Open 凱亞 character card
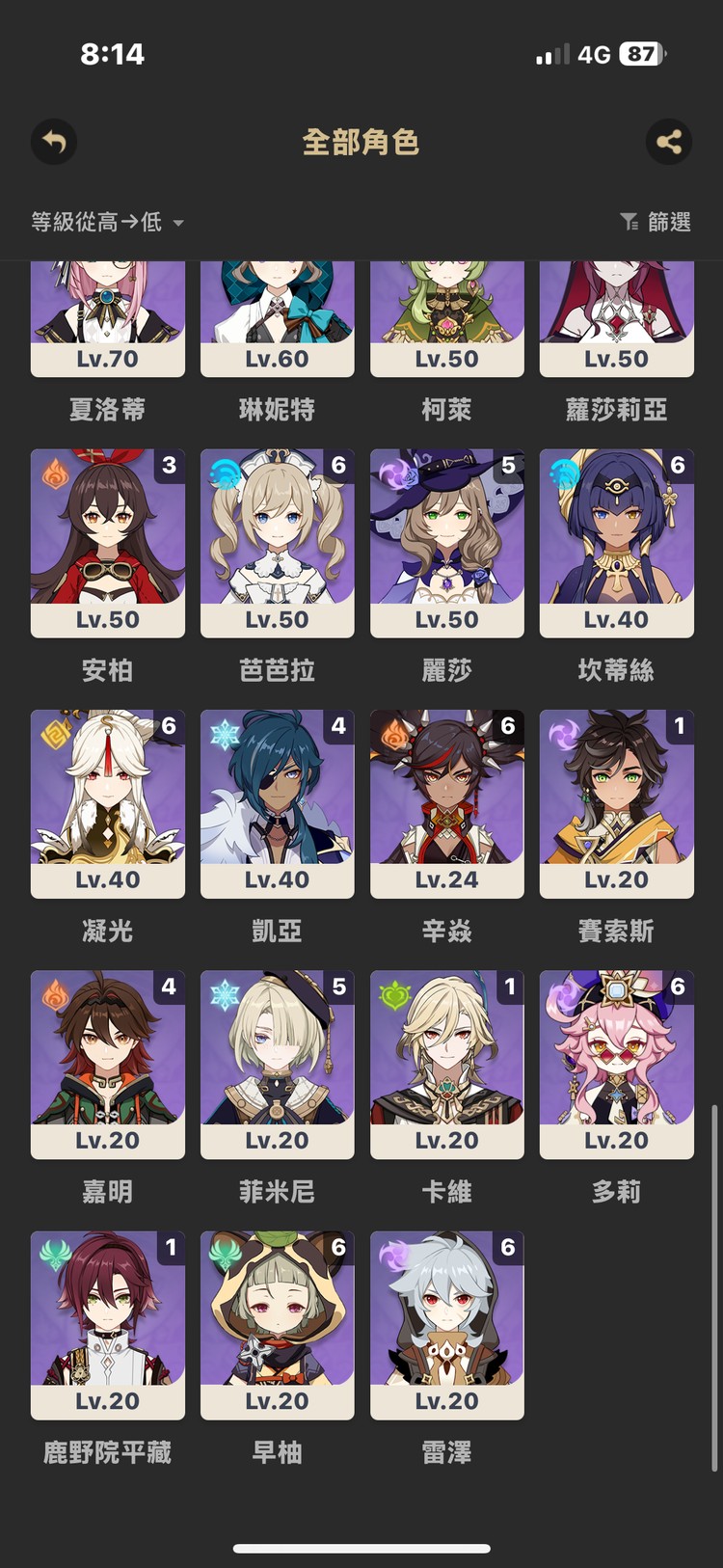This screenshot has height=1568, width=723. click(278, 802)
